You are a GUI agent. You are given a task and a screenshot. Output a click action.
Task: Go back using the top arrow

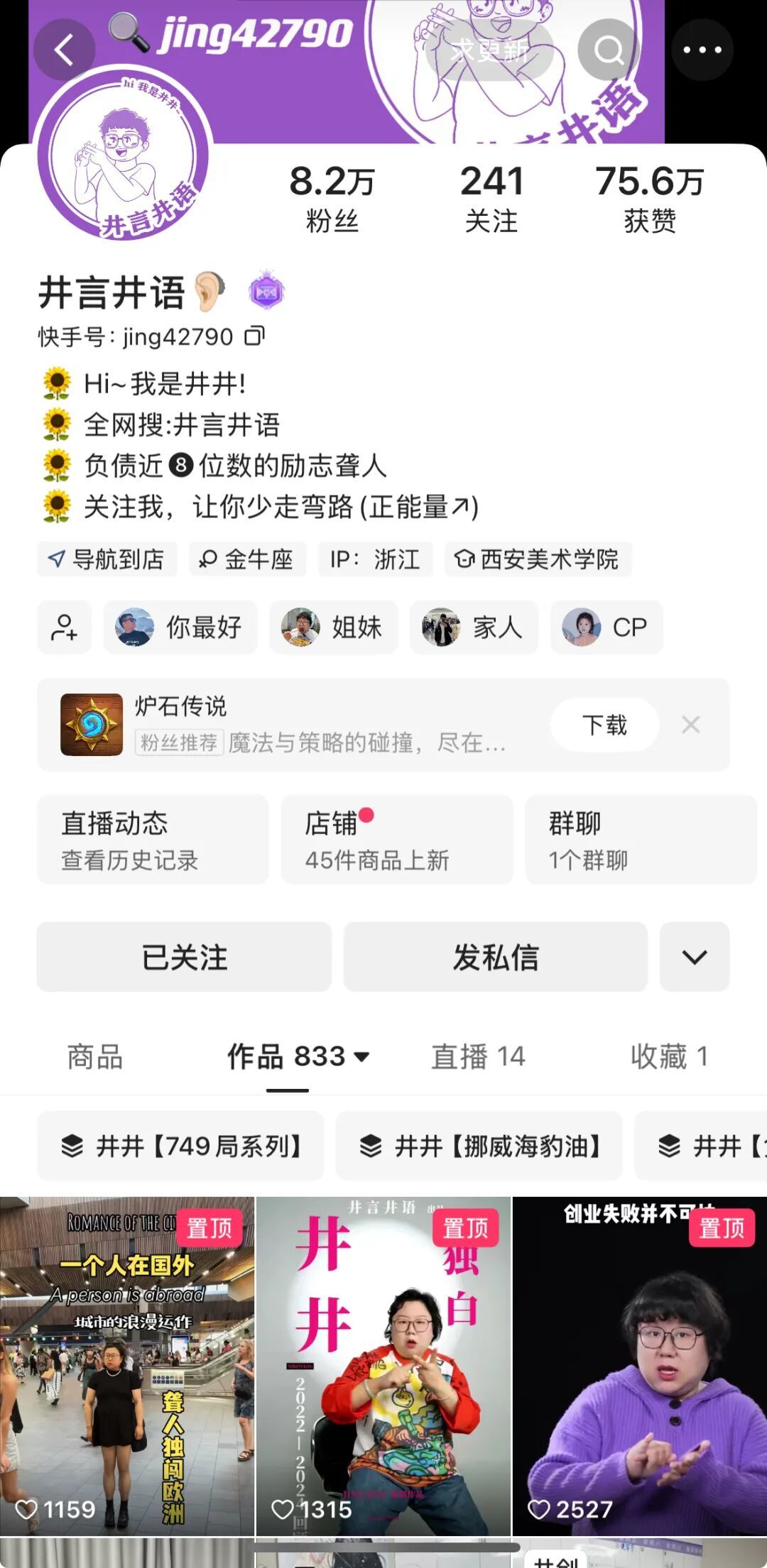click(64, 50)
